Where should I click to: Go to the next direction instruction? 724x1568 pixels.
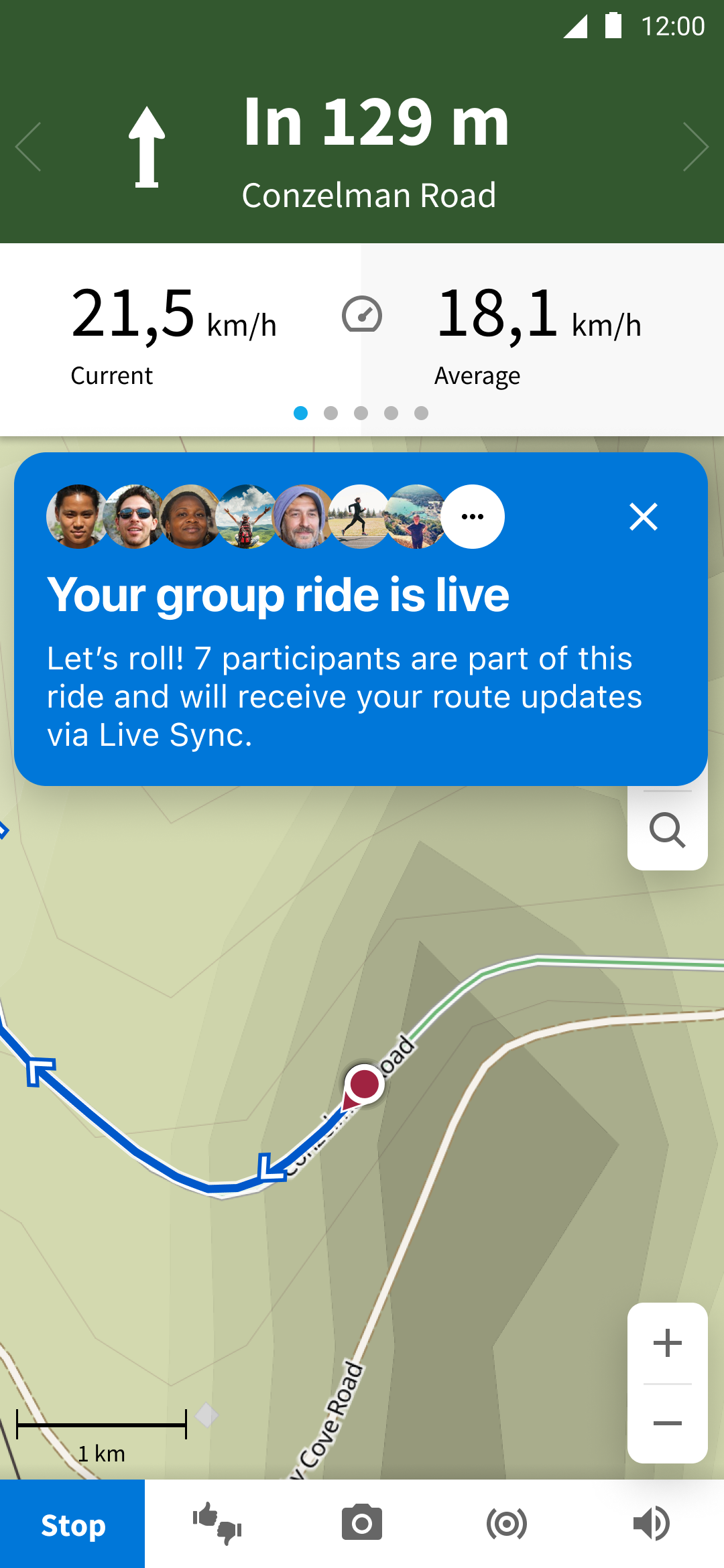point(696,147)
